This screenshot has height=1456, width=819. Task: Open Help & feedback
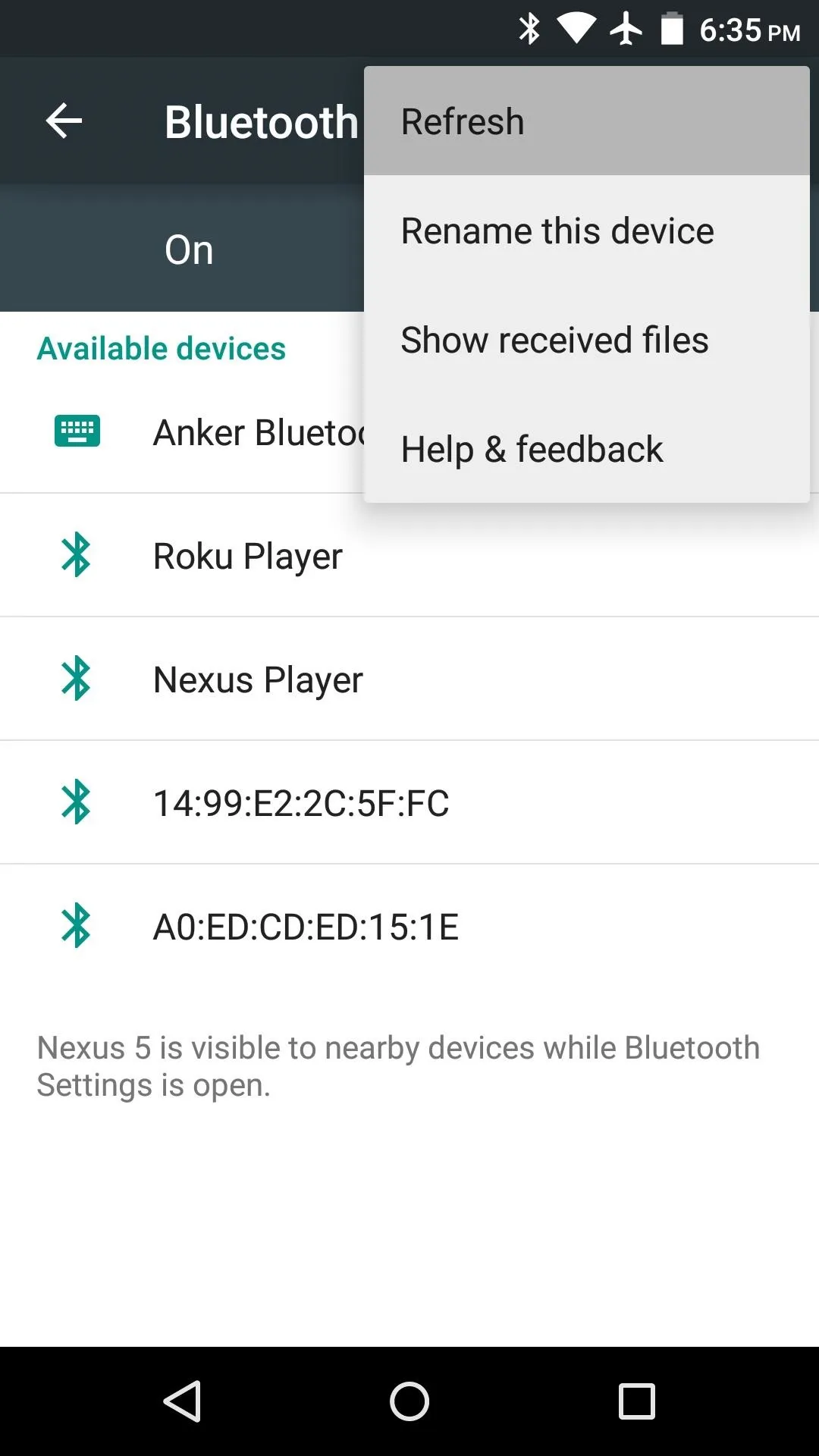585,449
